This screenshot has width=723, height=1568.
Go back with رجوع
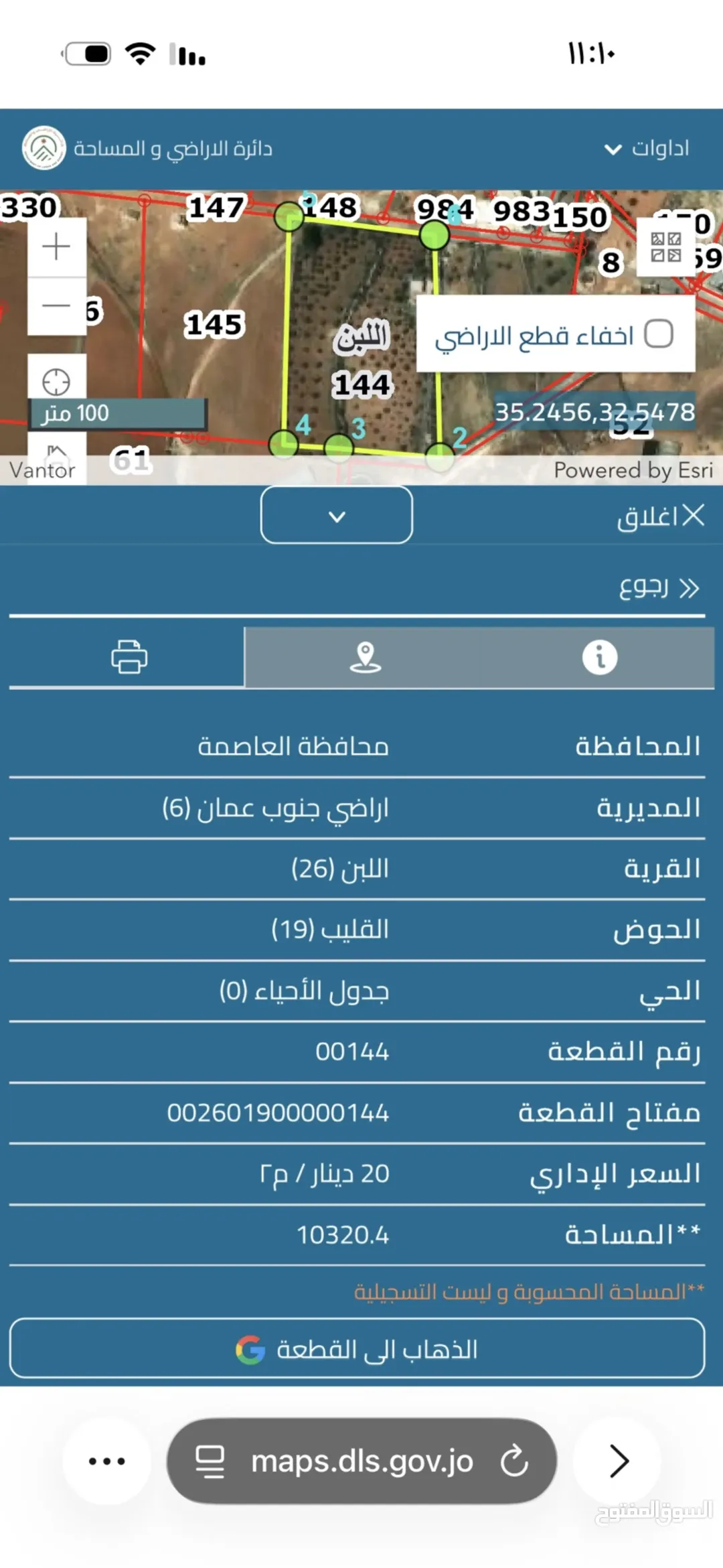(x=659, y=587)
